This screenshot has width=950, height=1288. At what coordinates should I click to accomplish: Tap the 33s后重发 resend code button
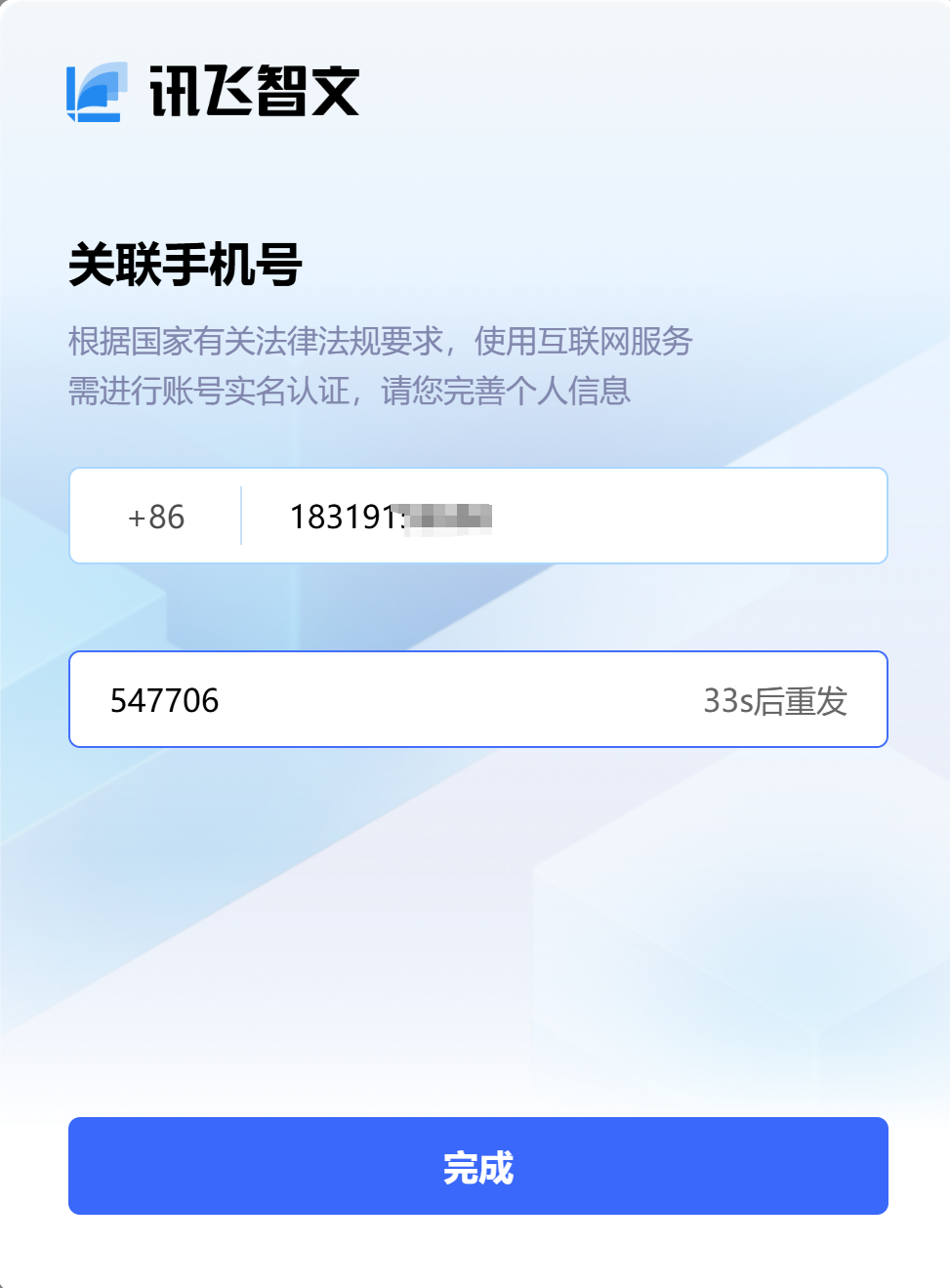tap(774, 701)
